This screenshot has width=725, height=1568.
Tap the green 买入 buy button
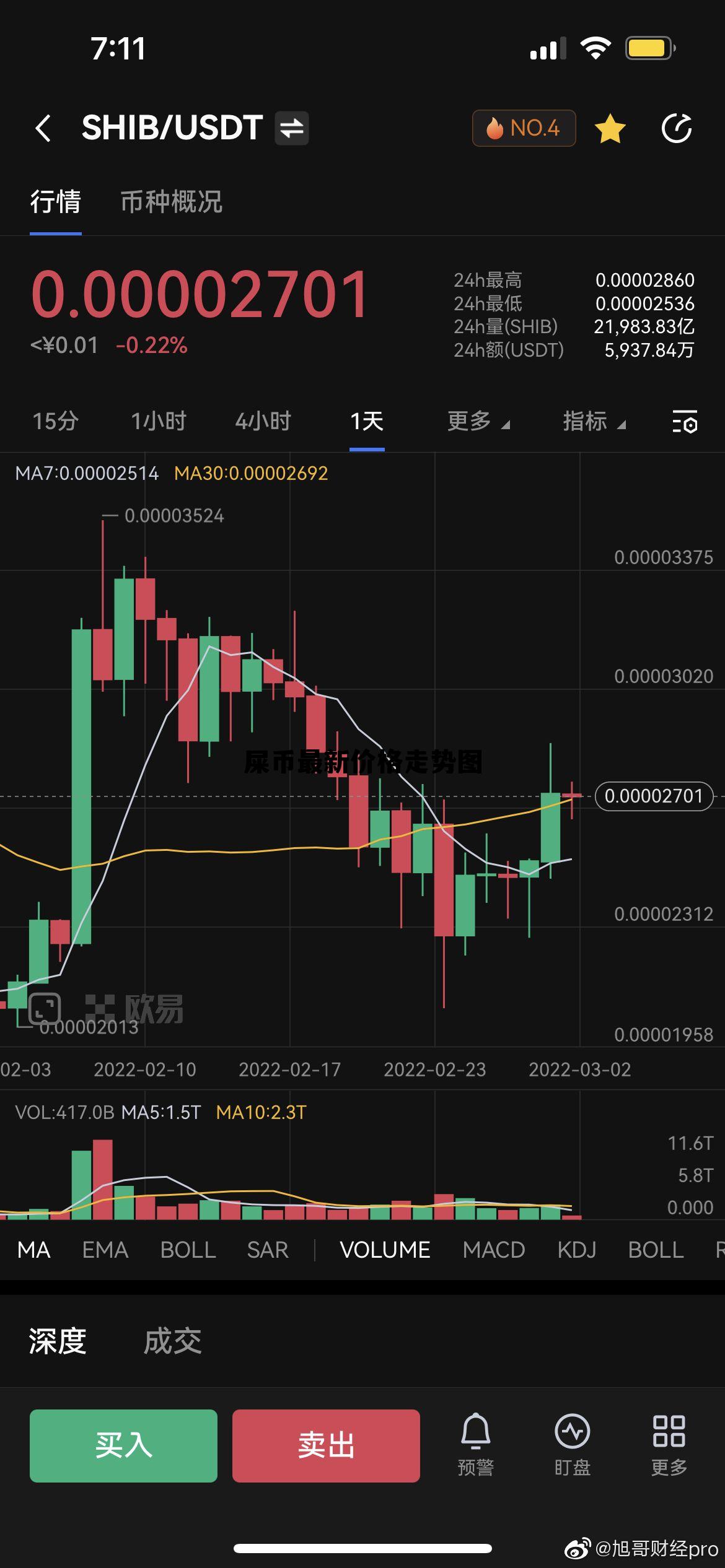123,1445
